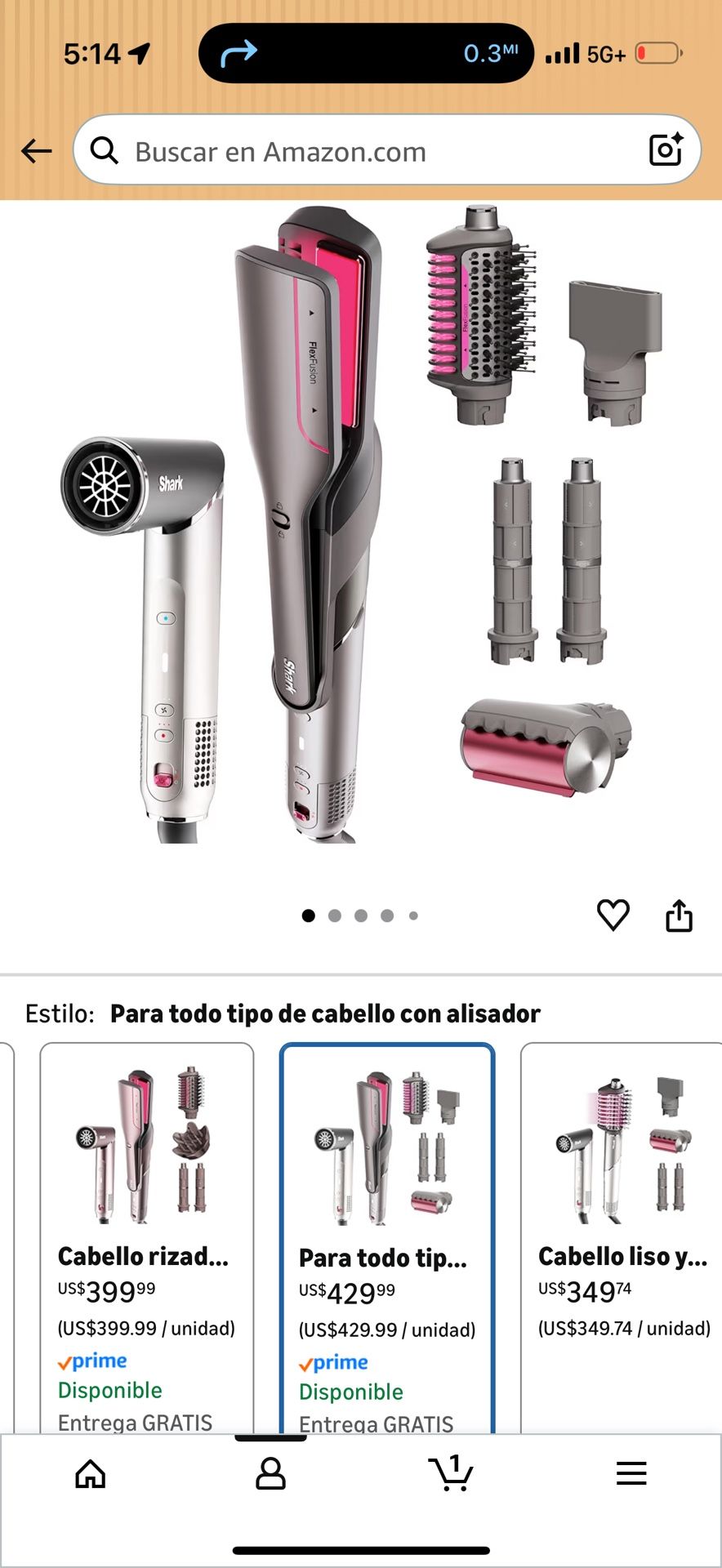
Task: Open the prime badge on selected variant
Action: pos(333,1362)
